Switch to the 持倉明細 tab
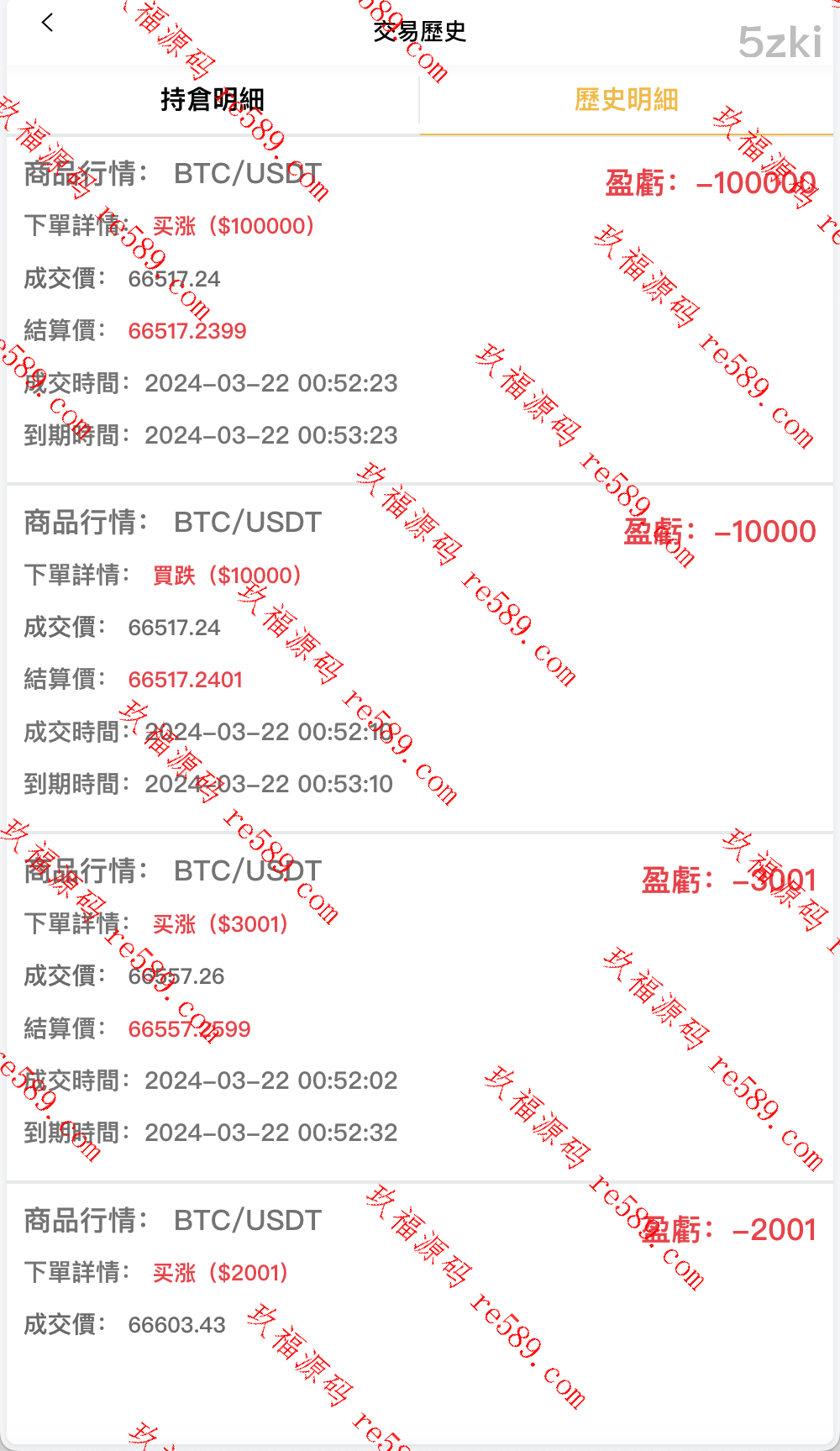Screen dimensions: 840x1451 tap(213, 100)
